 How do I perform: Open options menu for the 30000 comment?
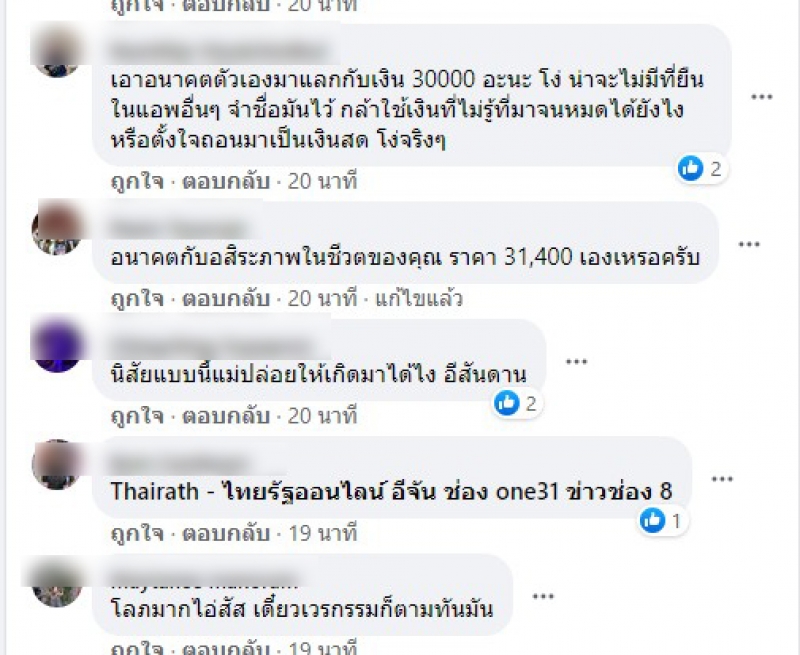pos(762,97)
